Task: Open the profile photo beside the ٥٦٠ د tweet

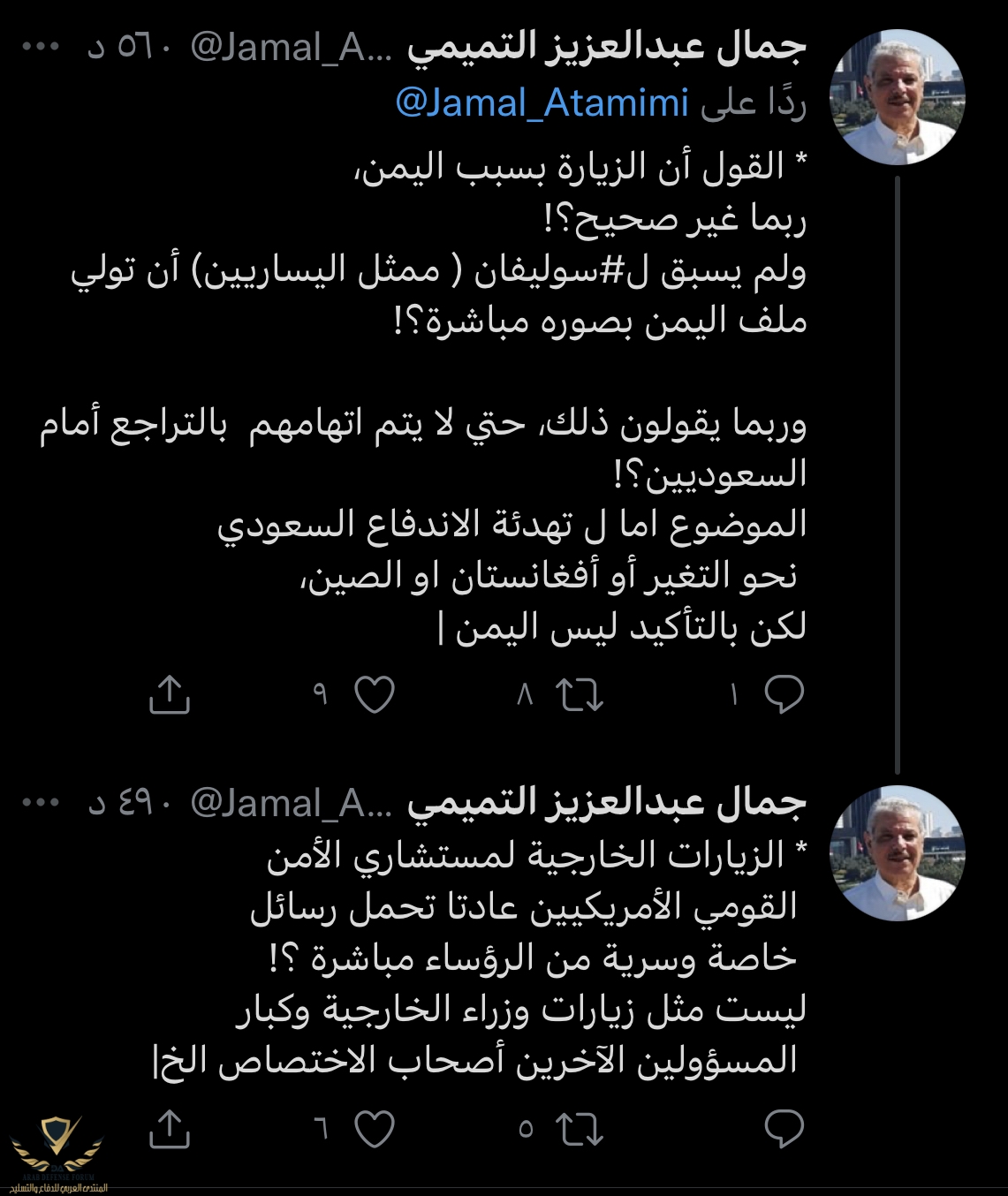Action: 898,97
